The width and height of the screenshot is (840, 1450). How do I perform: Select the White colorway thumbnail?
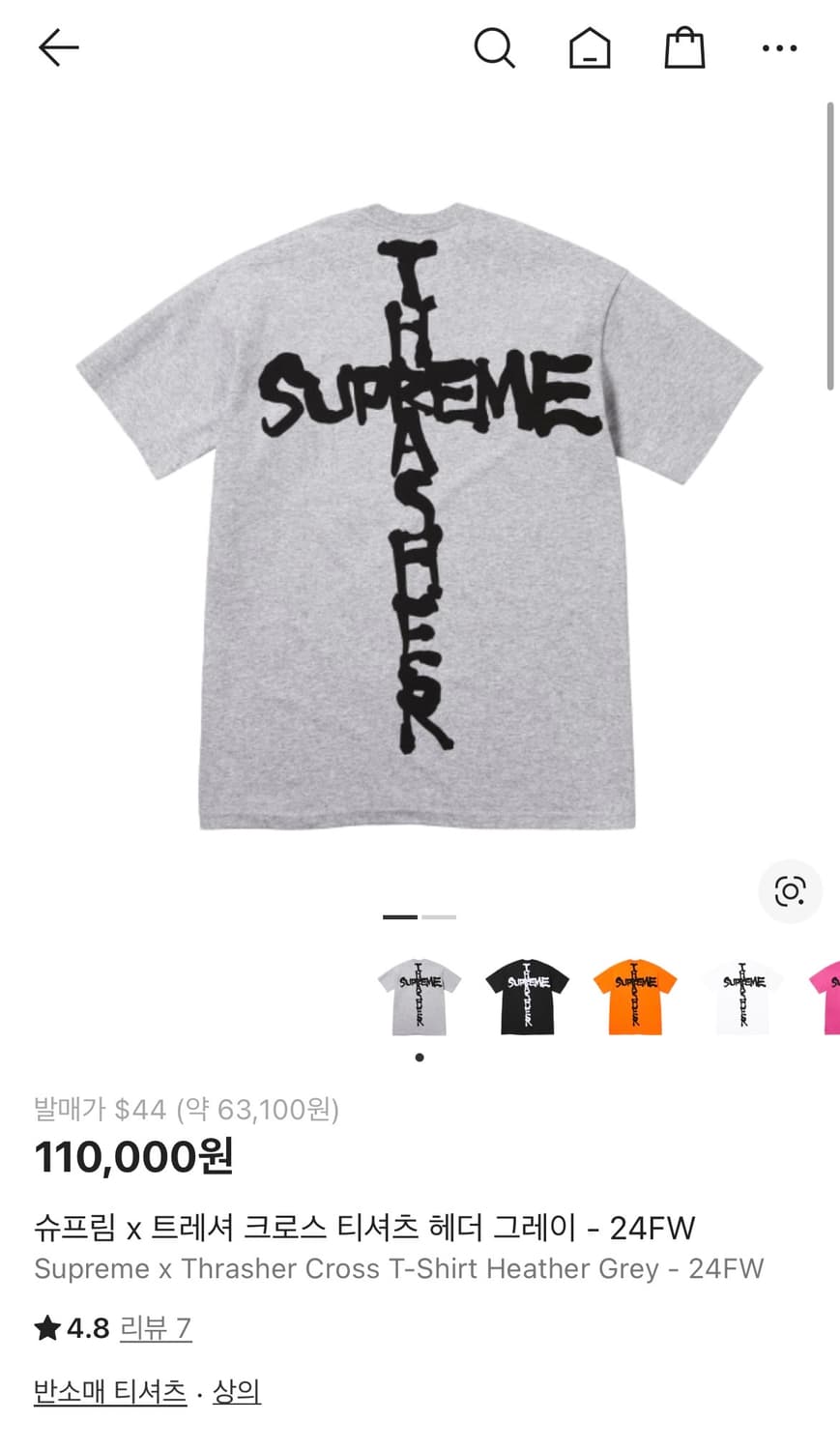(x=740, y=996)
